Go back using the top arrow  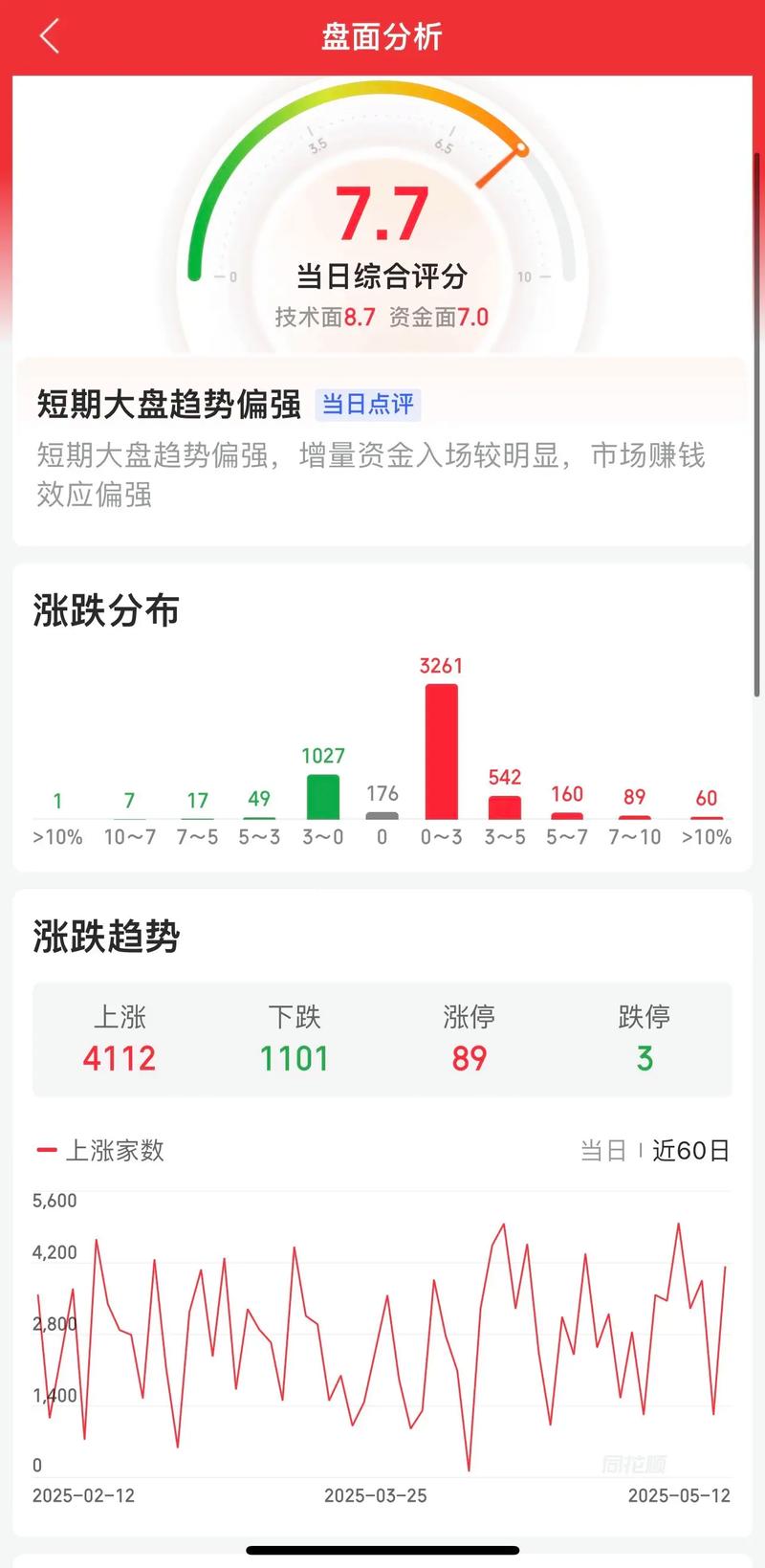50,37
